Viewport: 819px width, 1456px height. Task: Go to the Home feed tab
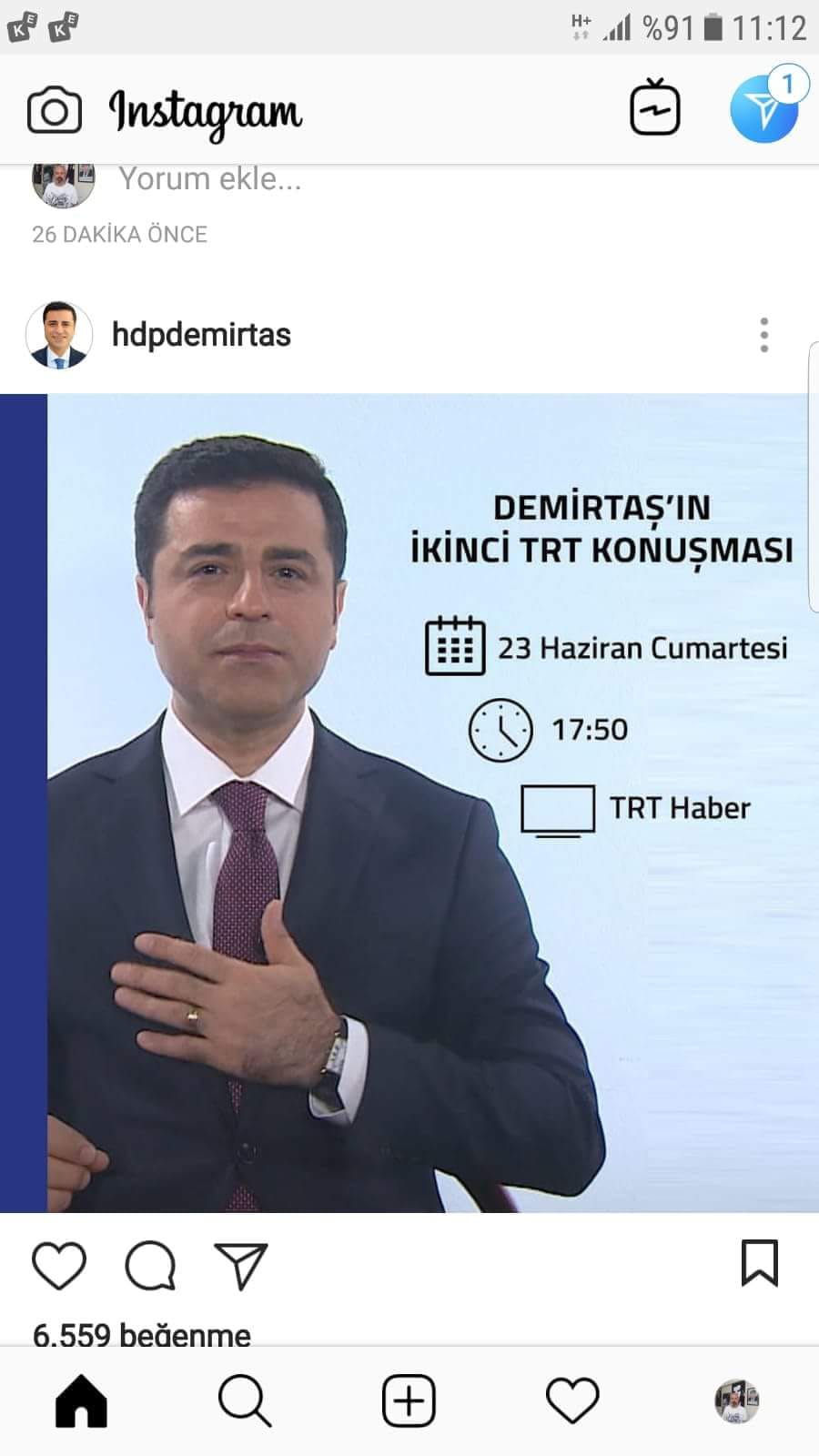coord(81,1400)
